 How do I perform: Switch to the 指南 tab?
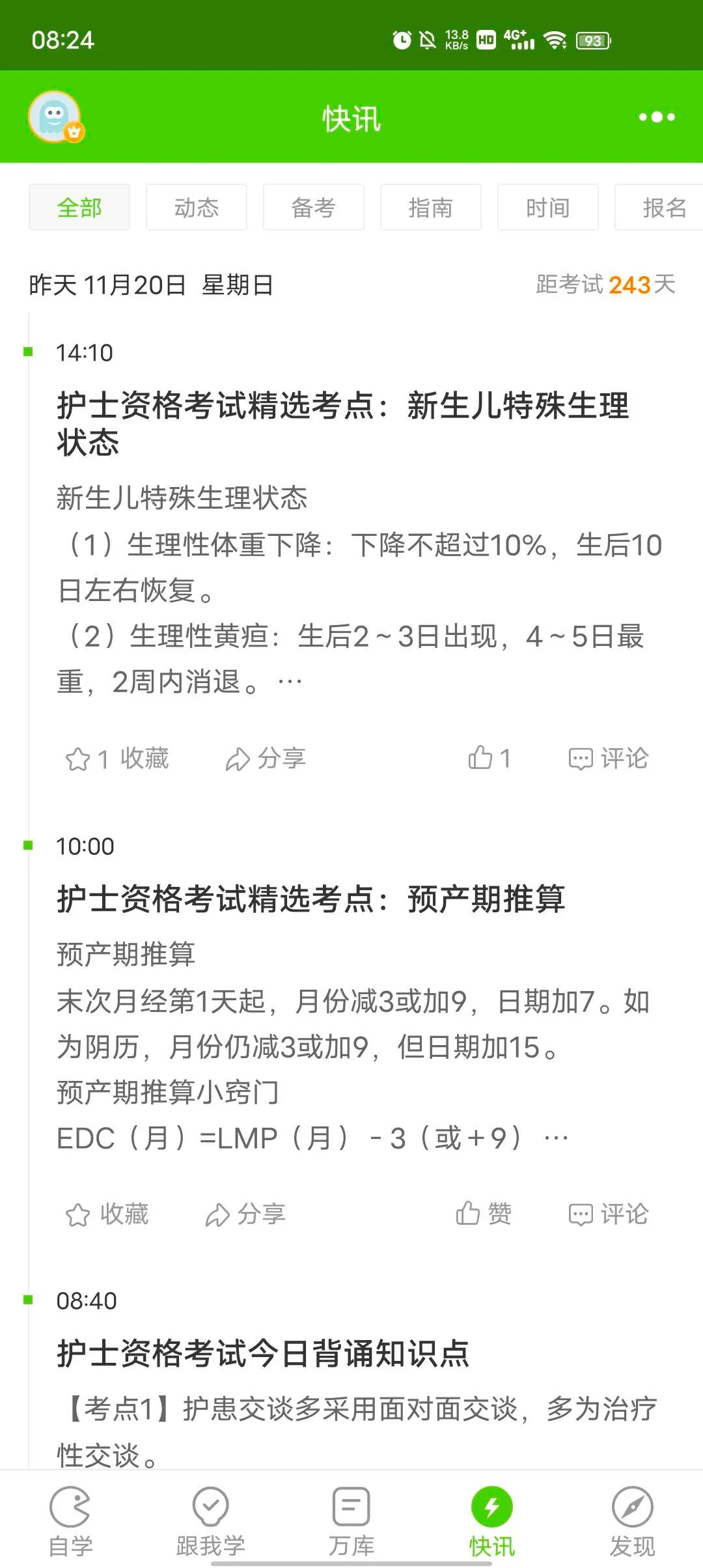(x=430, y=207)
